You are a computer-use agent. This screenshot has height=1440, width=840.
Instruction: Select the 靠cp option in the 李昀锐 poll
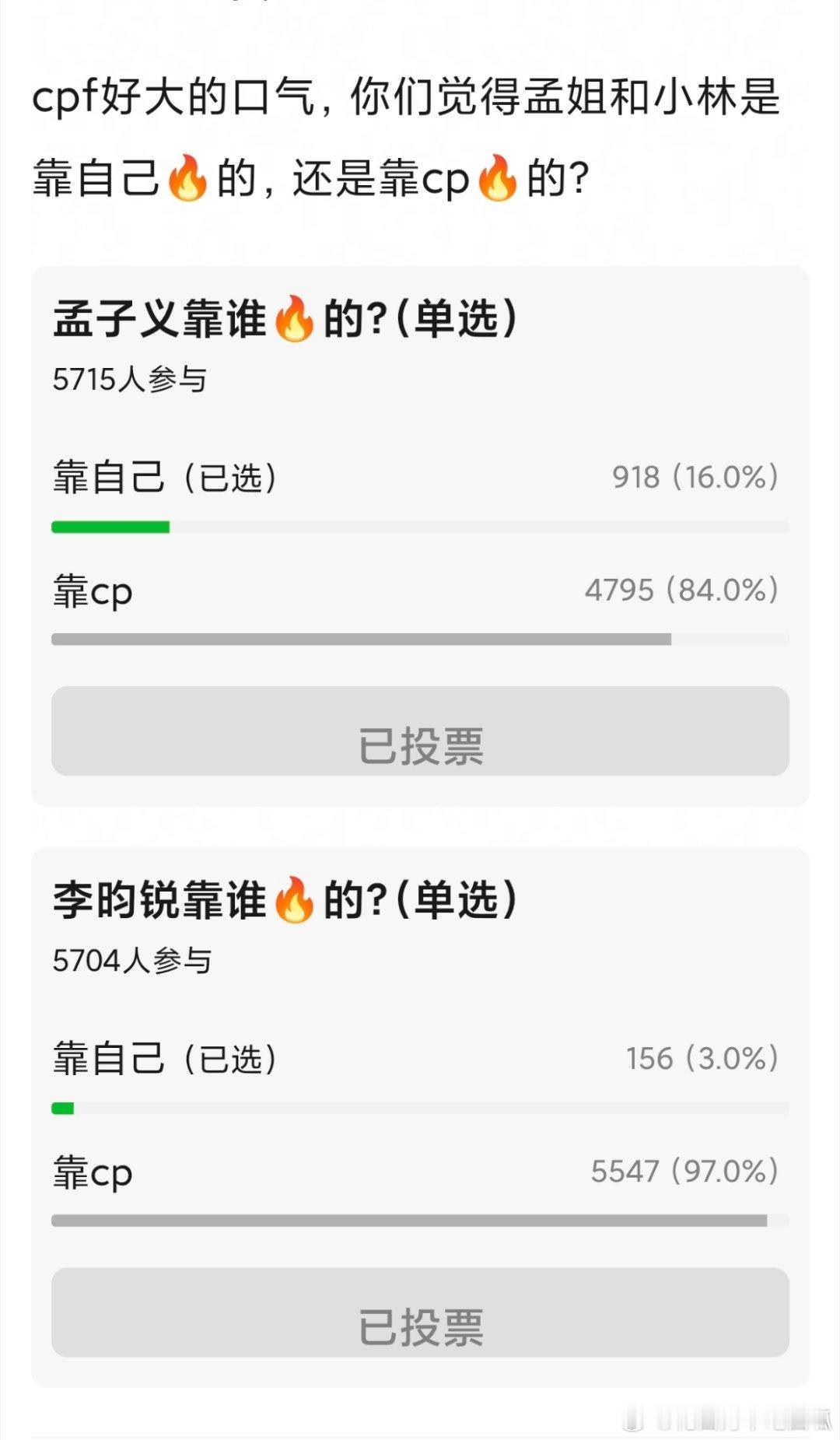coord(91,1173)
